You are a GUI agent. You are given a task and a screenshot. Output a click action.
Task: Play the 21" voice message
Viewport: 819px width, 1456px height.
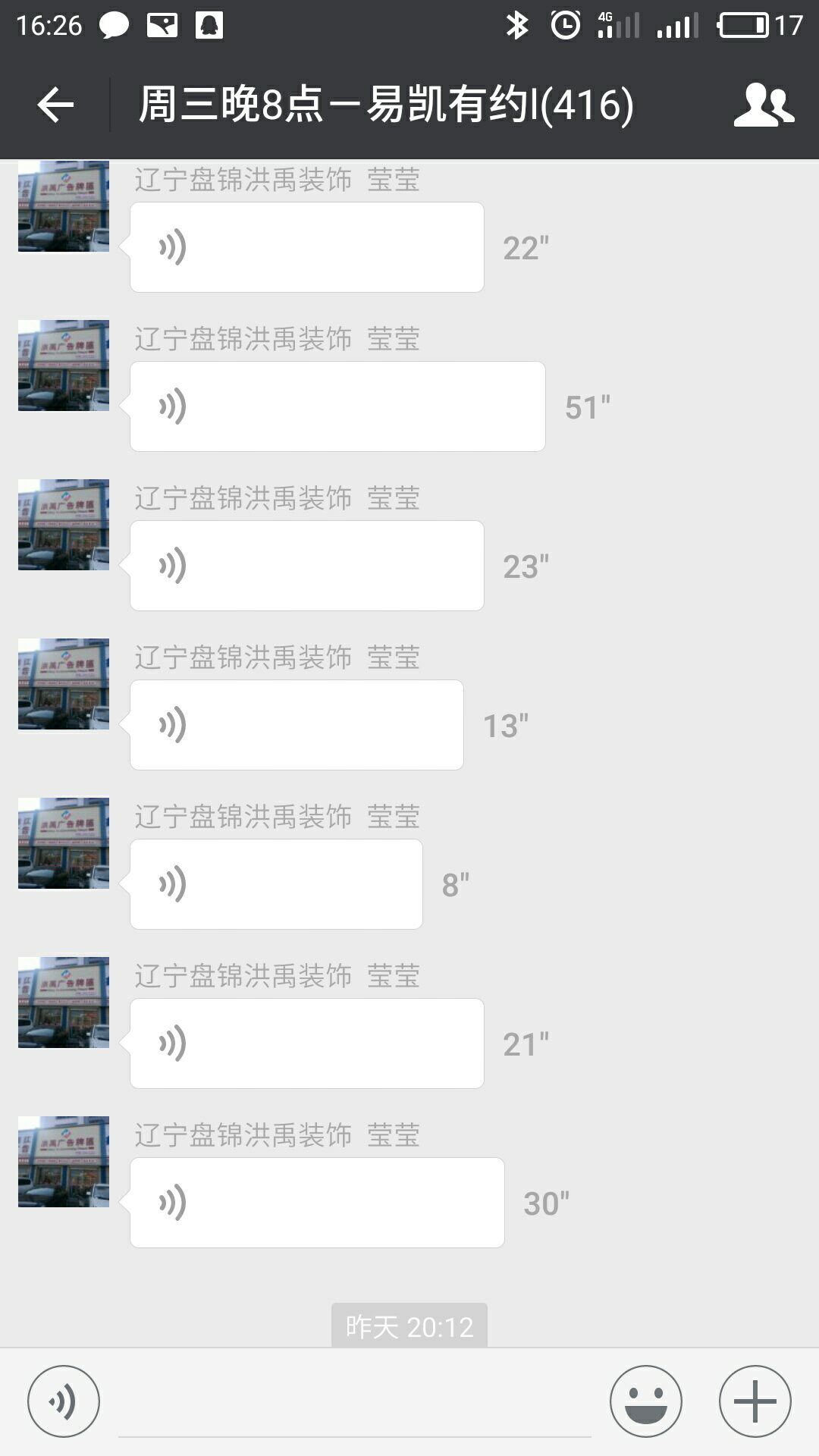click(x=306, y=1043)
